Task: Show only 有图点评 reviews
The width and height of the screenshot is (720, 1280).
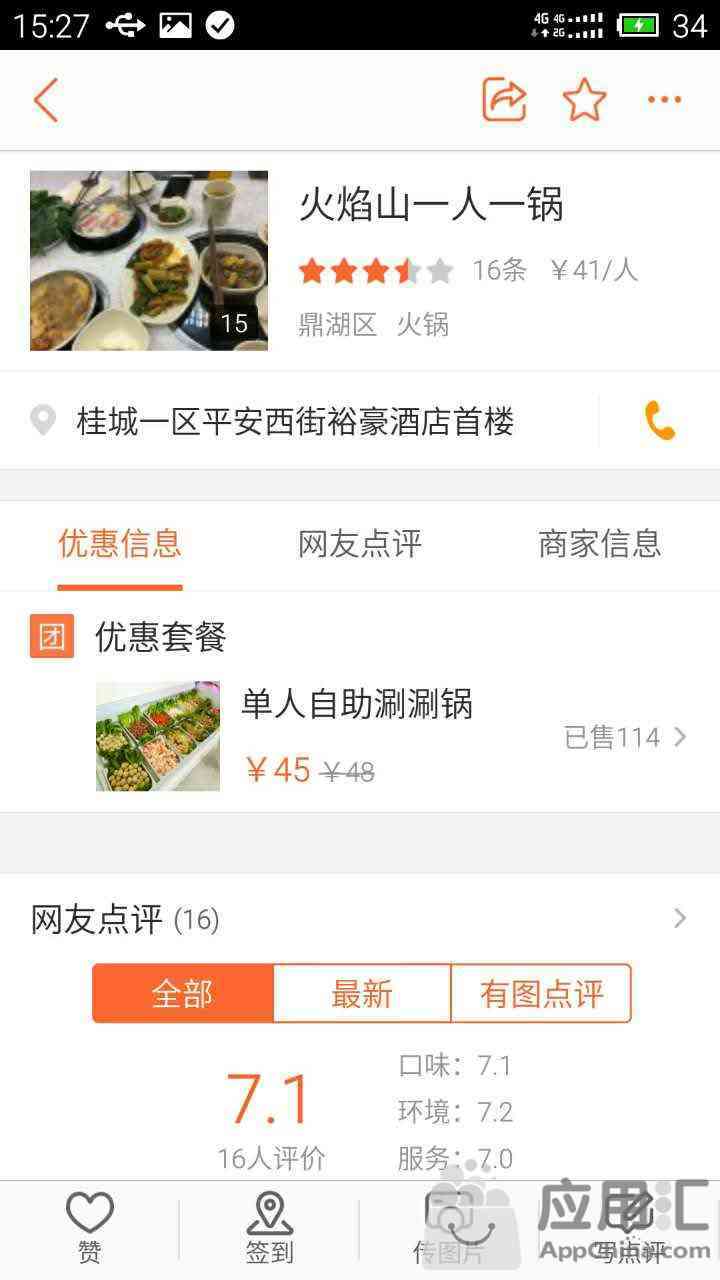Action: pyautogui.click(x=541, y=994)
